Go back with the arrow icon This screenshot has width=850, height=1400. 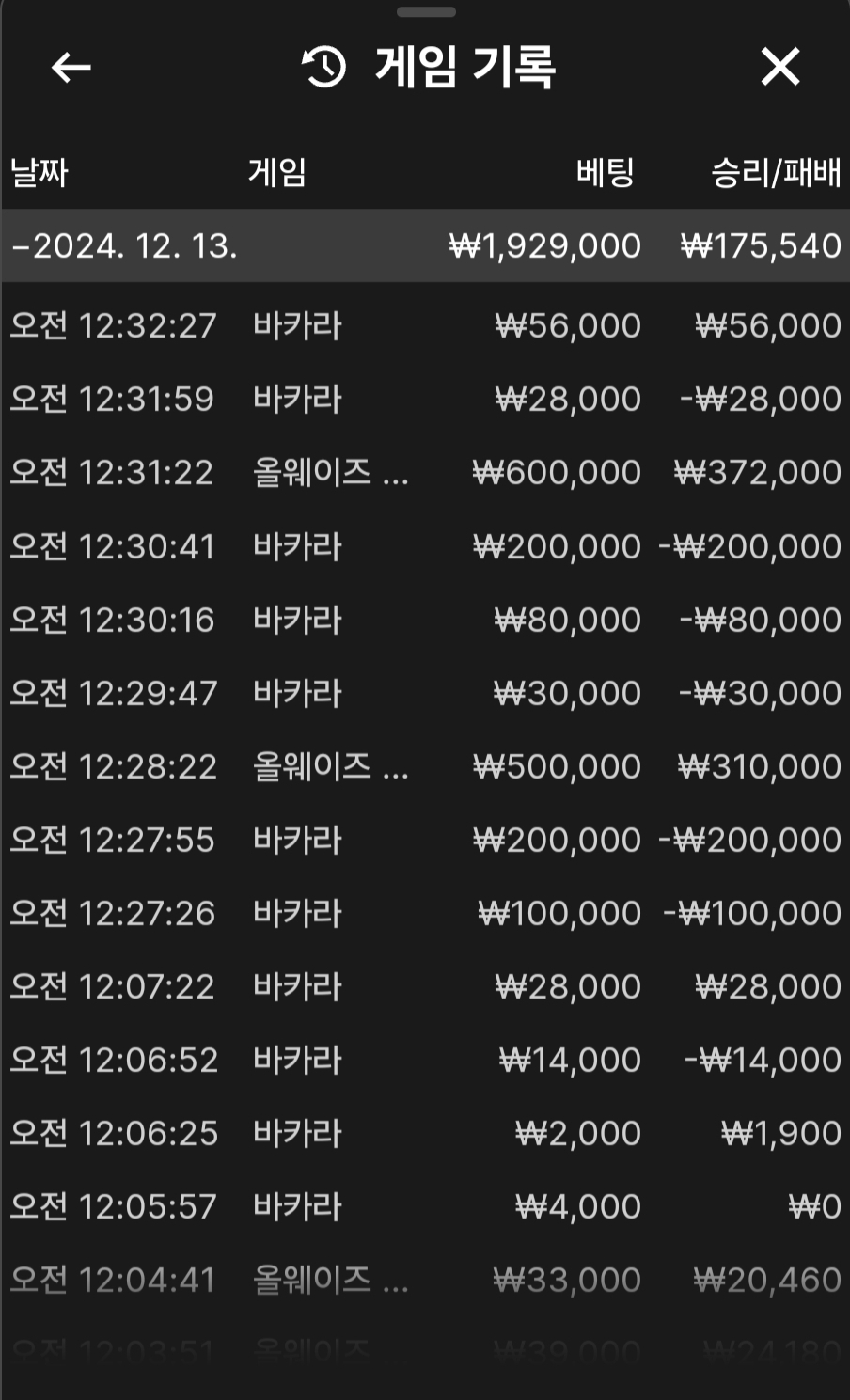click(x=71, y=68)
